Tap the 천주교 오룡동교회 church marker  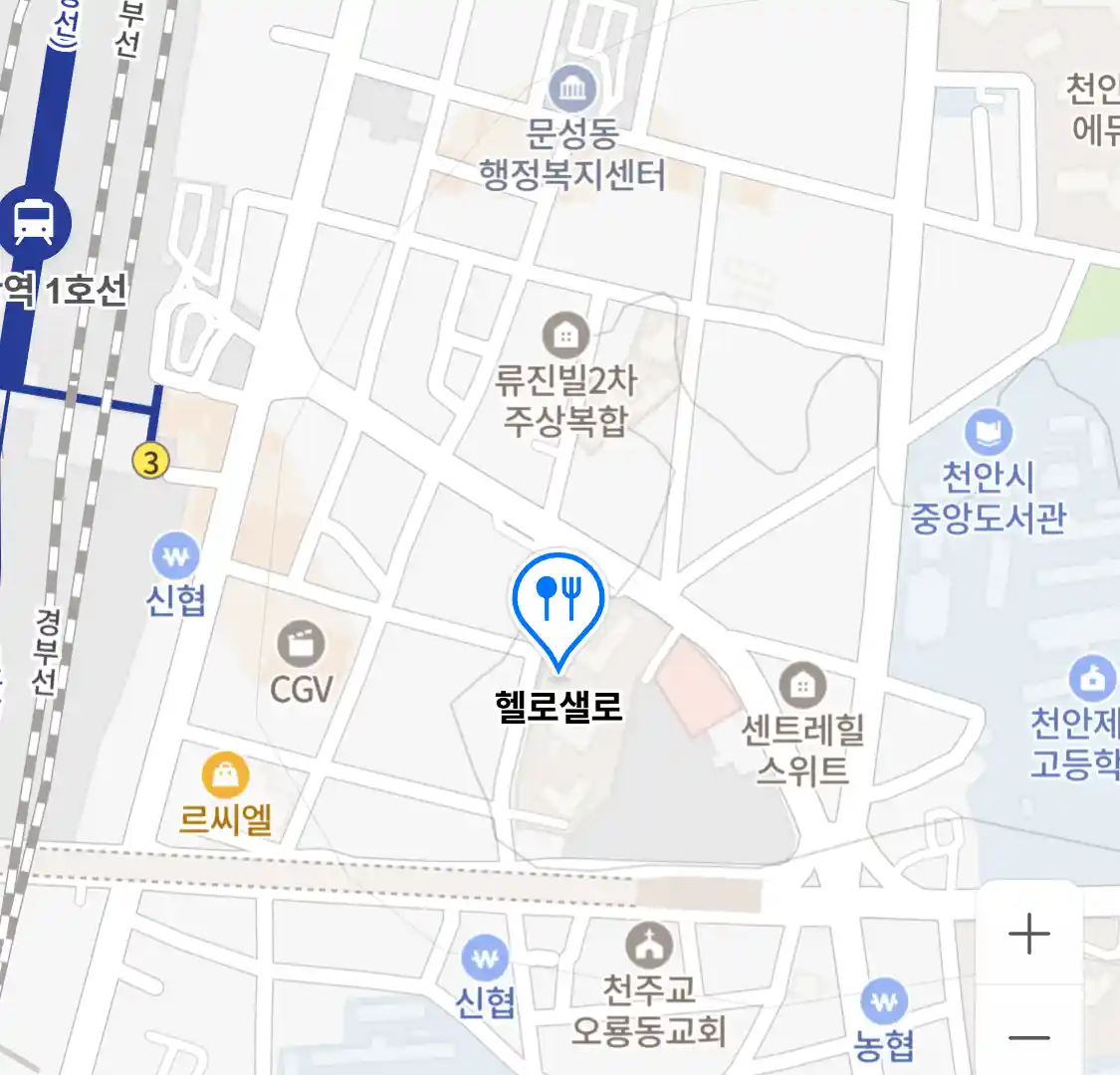coord(648,946)
